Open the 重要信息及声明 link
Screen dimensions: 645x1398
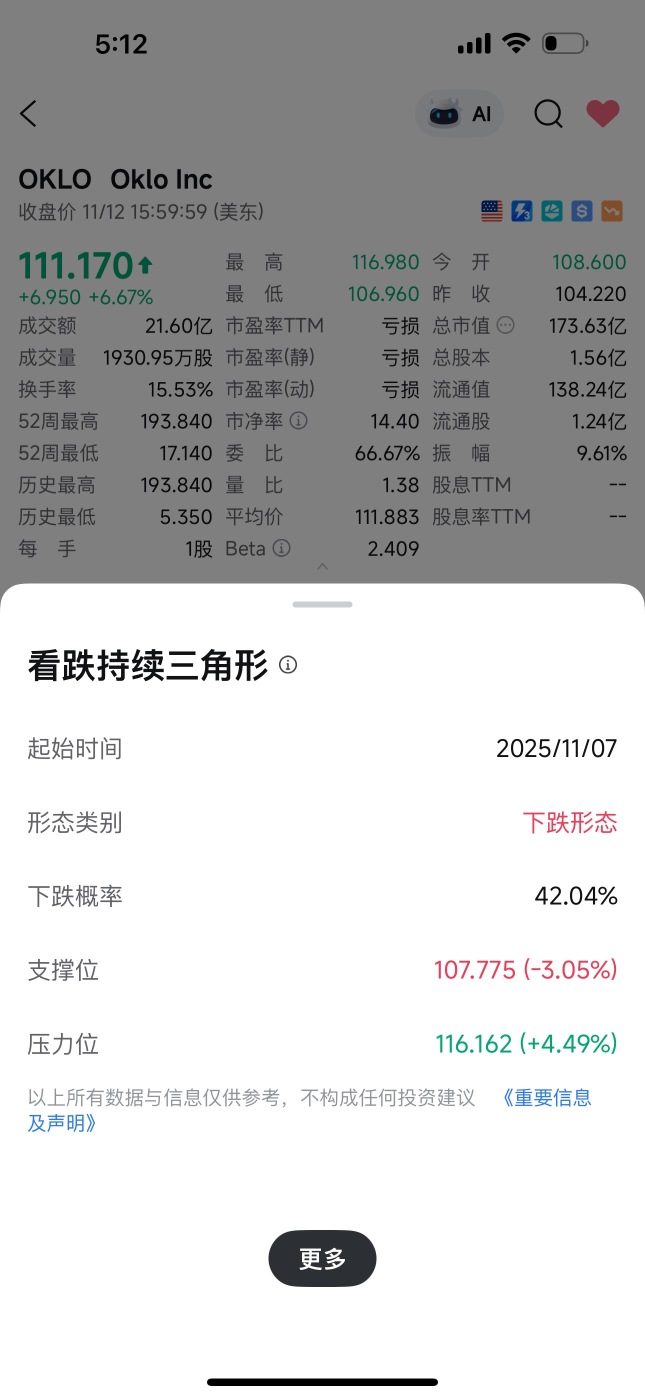(310, 1110)
